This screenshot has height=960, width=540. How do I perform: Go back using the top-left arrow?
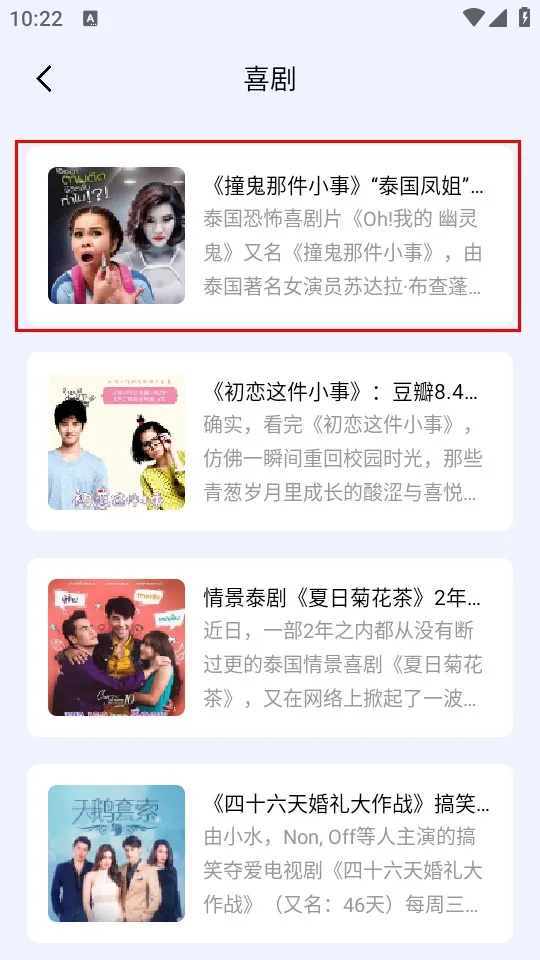[44, 79]
